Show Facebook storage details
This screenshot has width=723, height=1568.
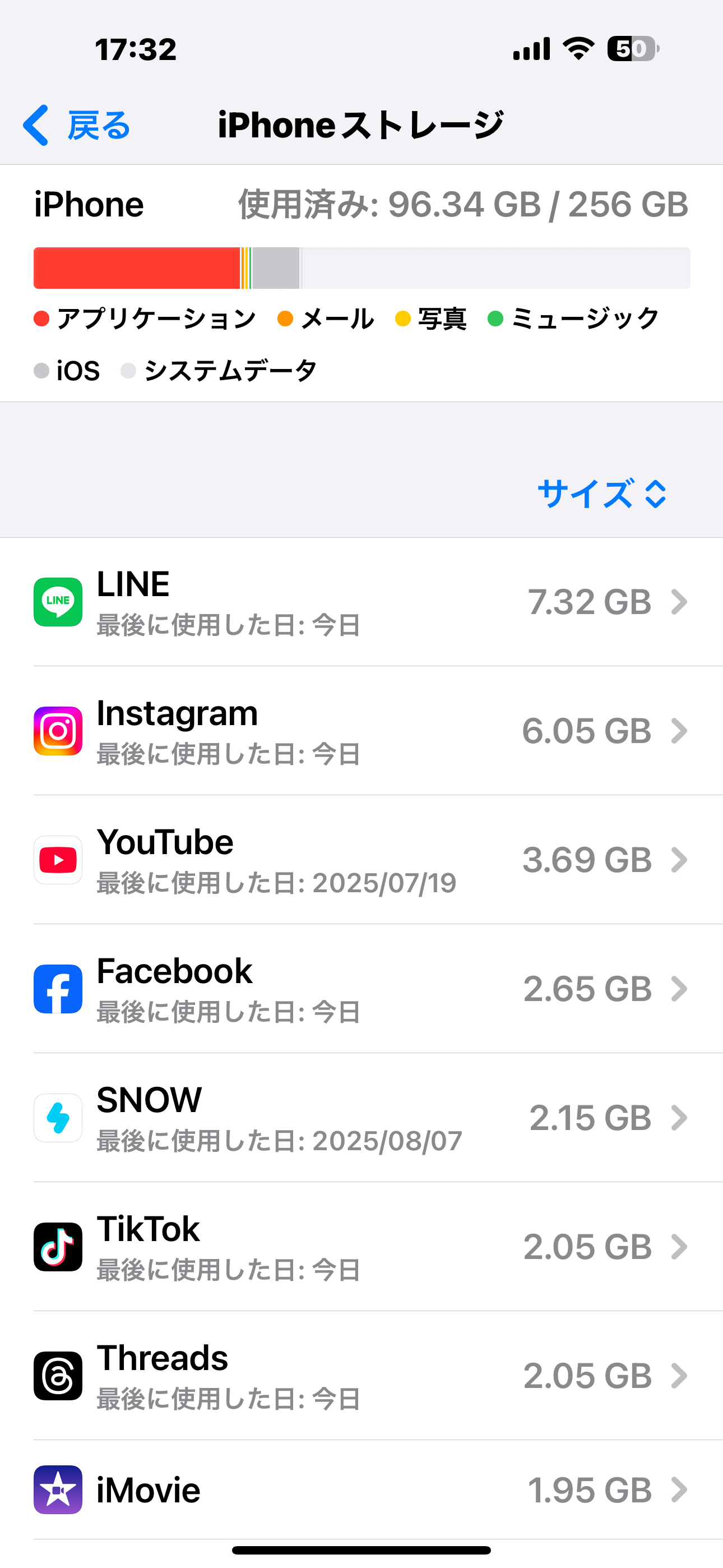tap(361, 989)
